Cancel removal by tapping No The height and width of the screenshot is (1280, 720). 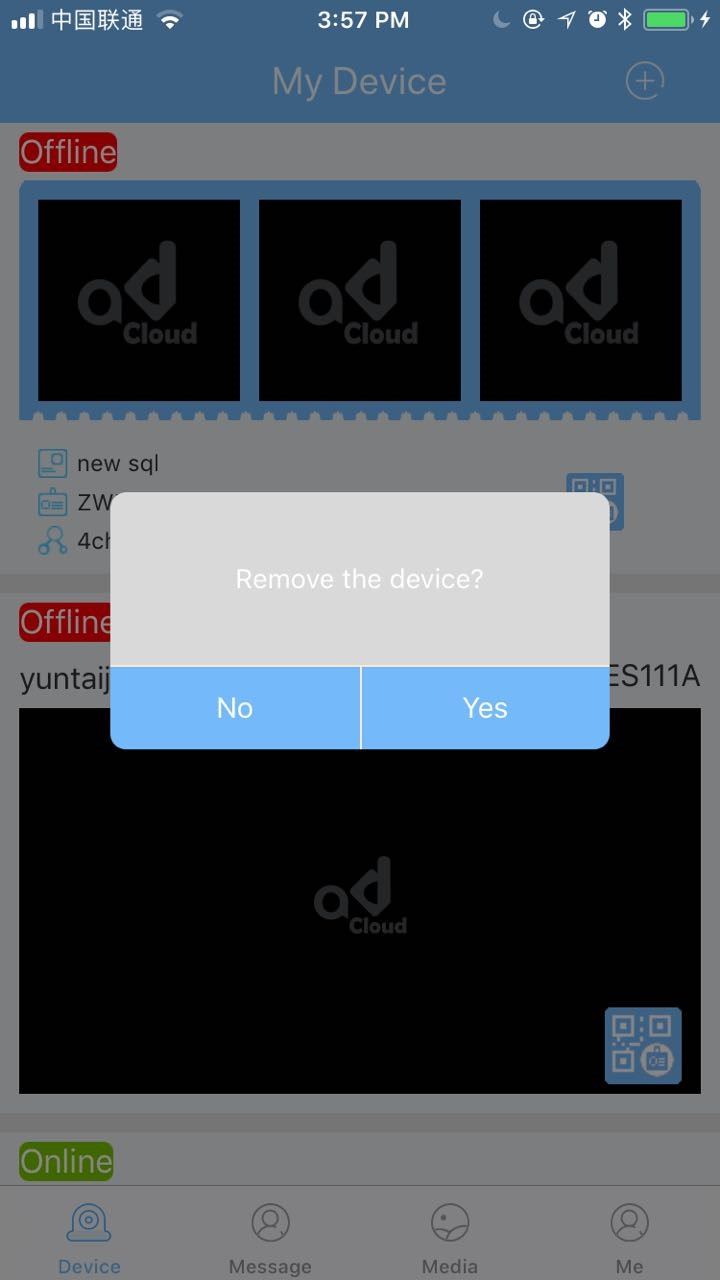(235, 708)
